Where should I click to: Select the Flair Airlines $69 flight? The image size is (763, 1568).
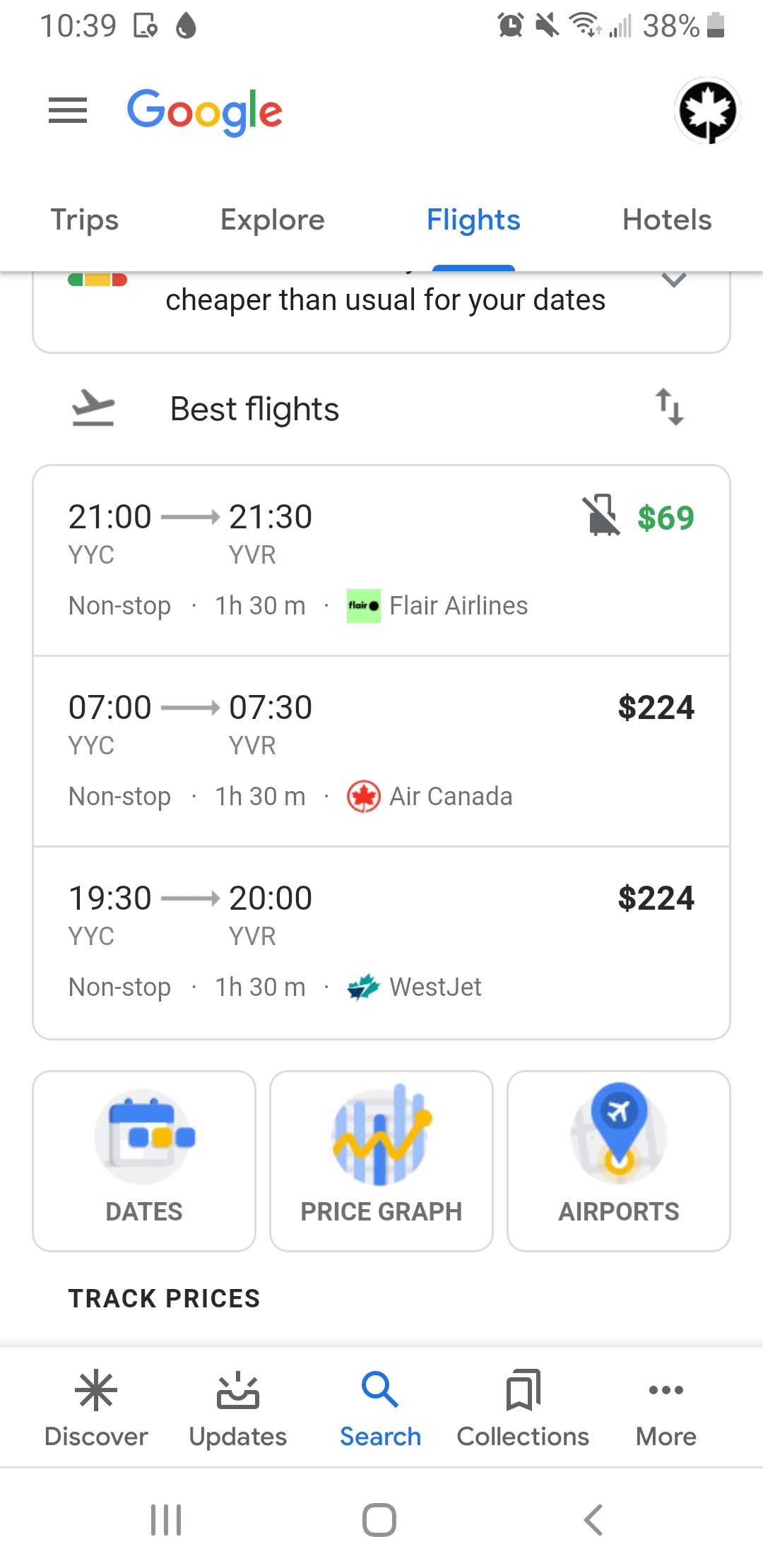(x=381, y=560)
